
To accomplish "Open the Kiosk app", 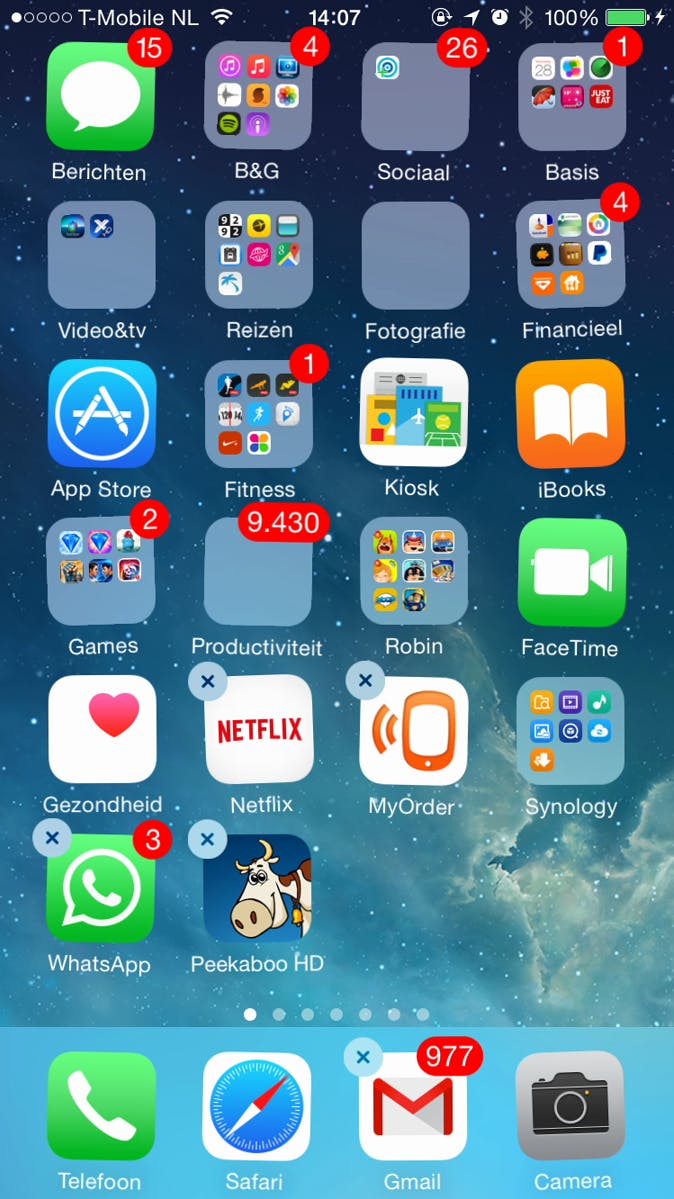I will point(414,414).
